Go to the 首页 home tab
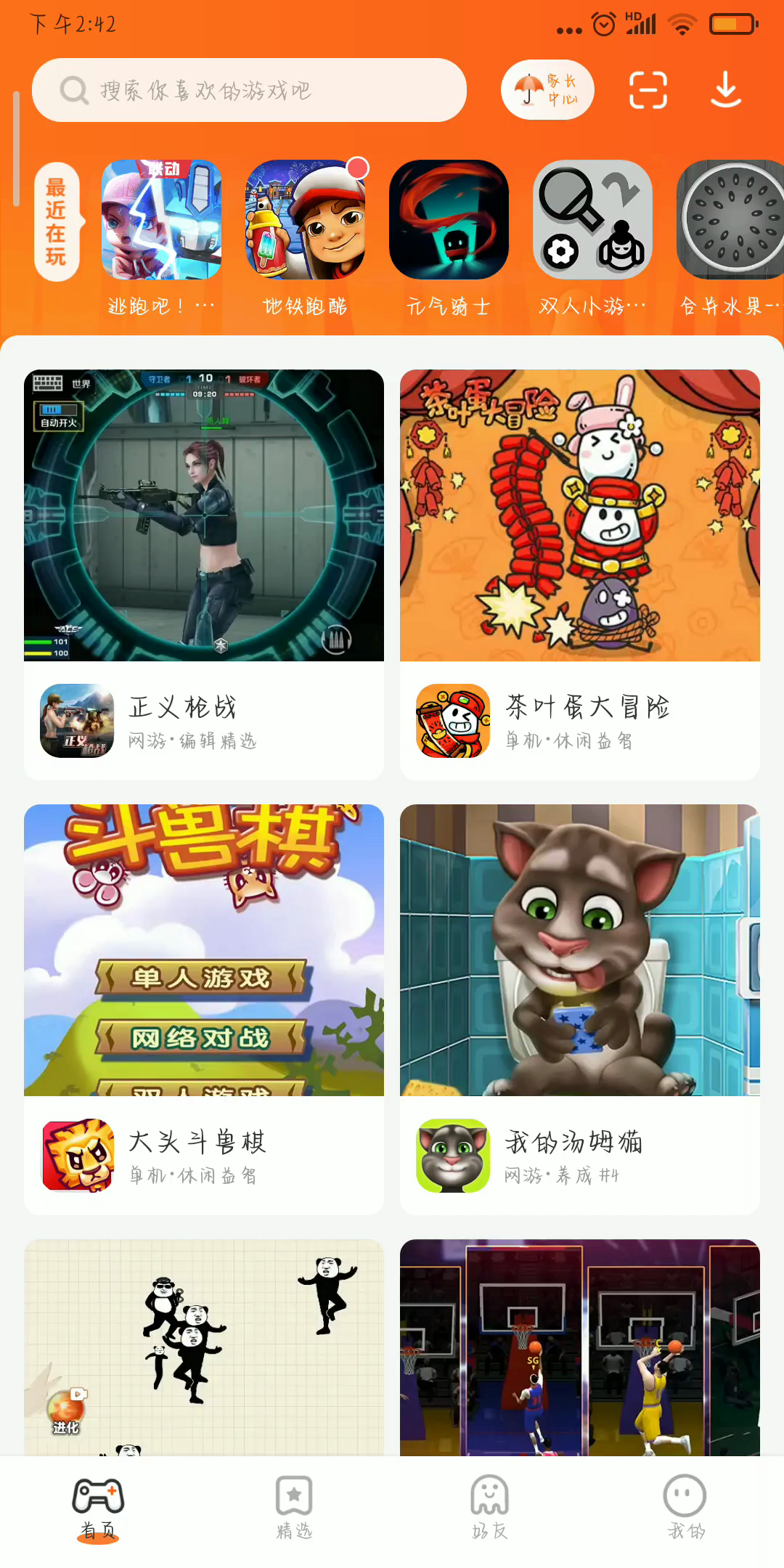784x1568 pixels. click(98, 1507)
